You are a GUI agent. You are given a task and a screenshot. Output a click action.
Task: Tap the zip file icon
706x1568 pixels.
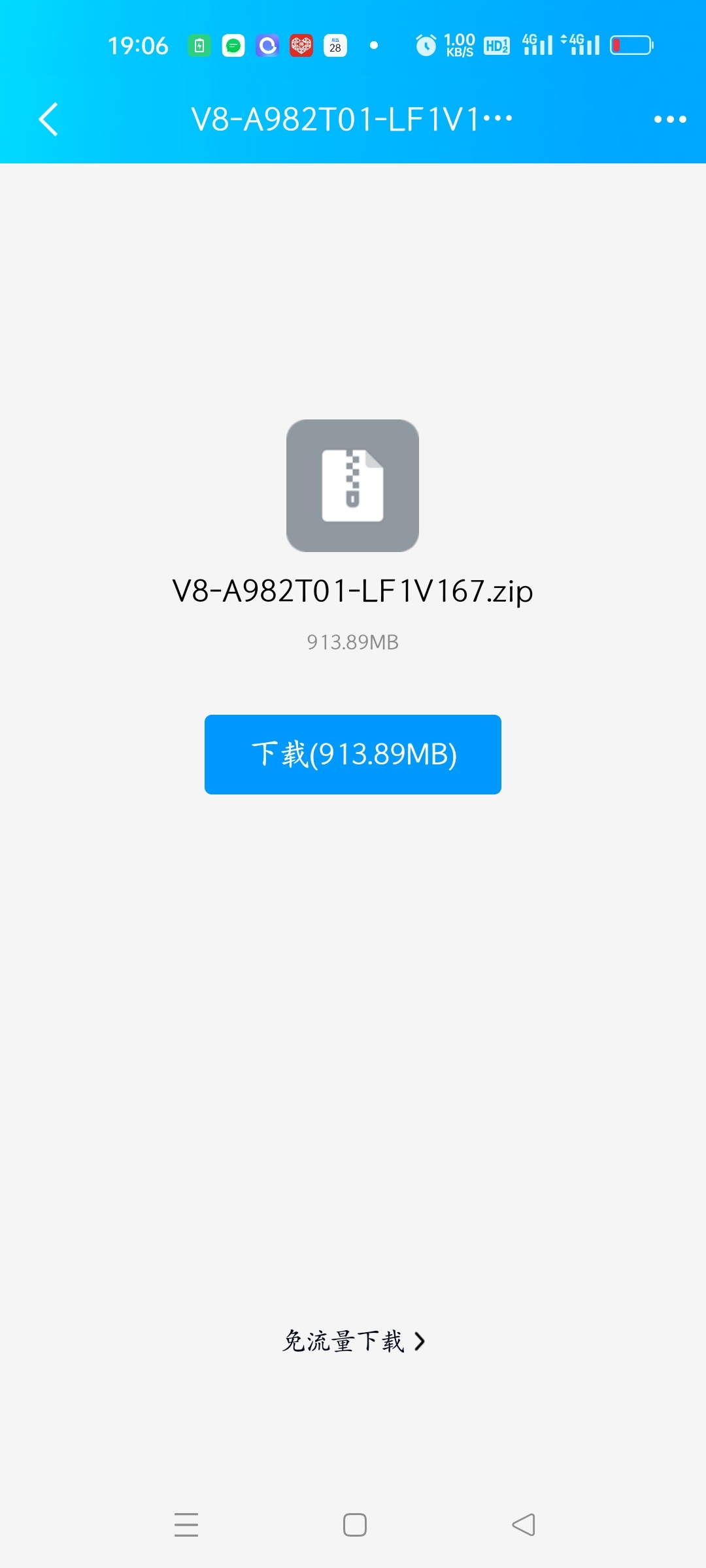(x=353, y=485)
